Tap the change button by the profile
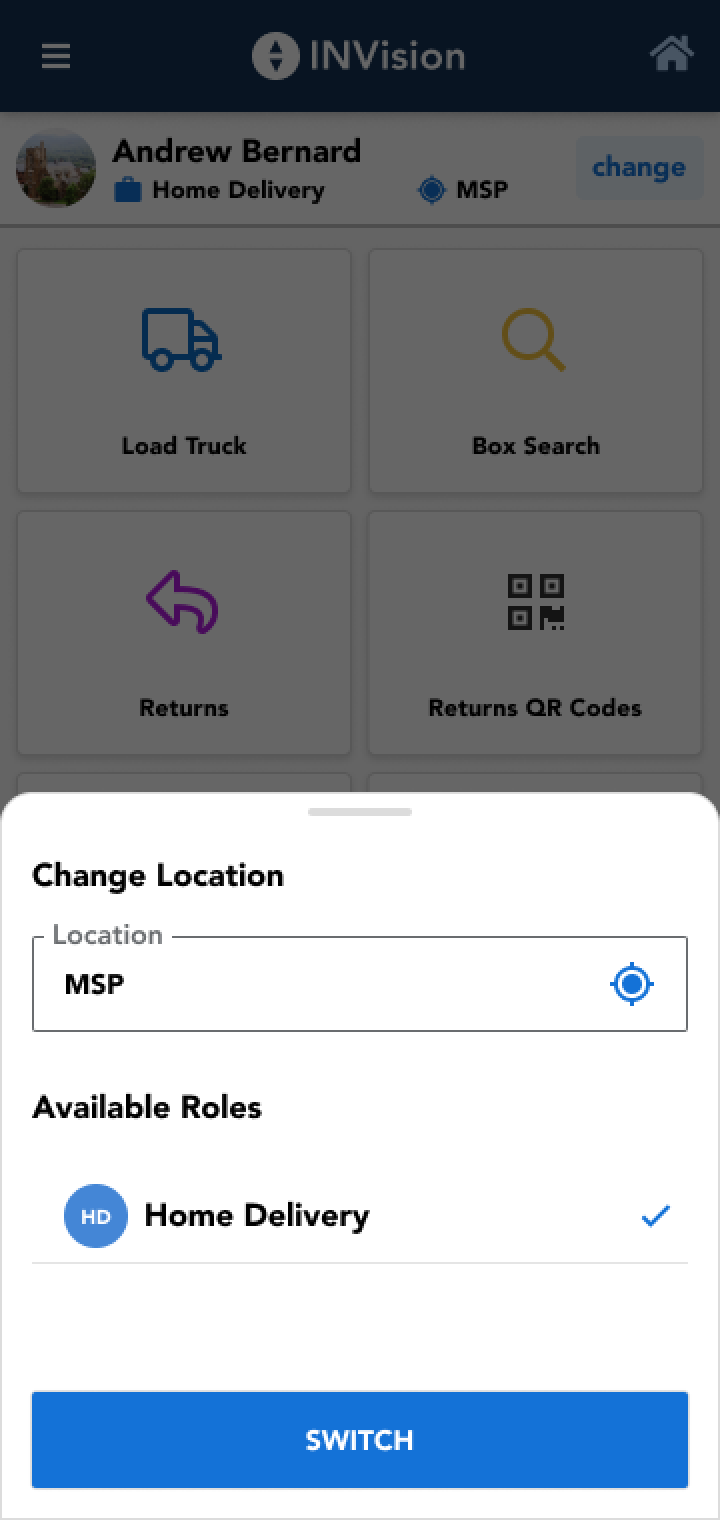 tap(639, 167)
